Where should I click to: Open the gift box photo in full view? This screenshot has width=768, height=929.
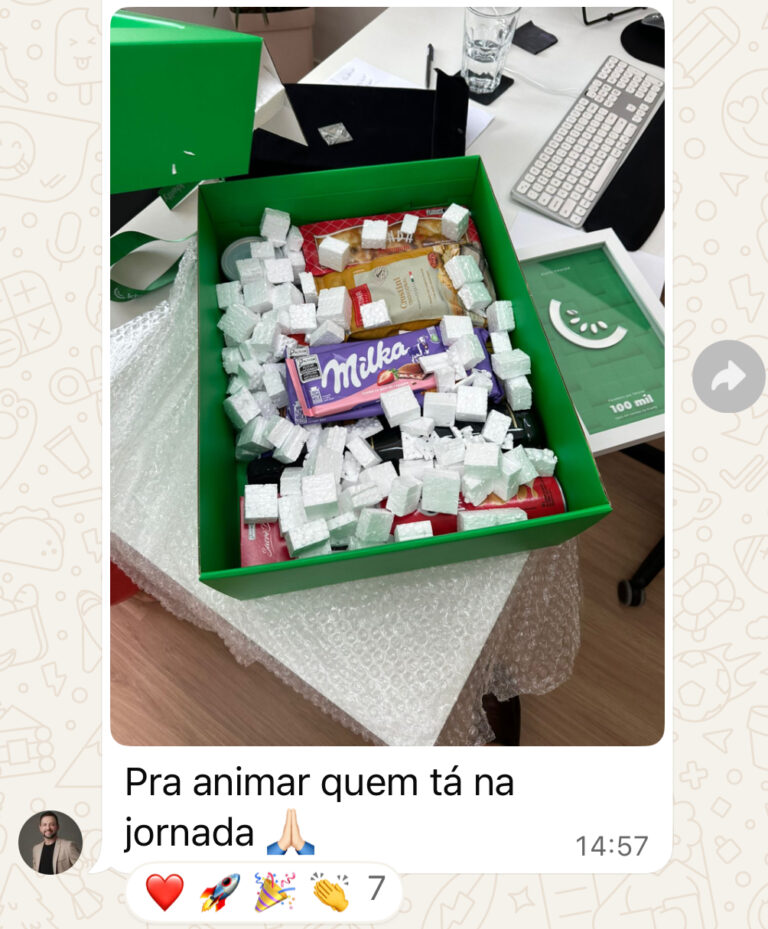tap(387, 376)
